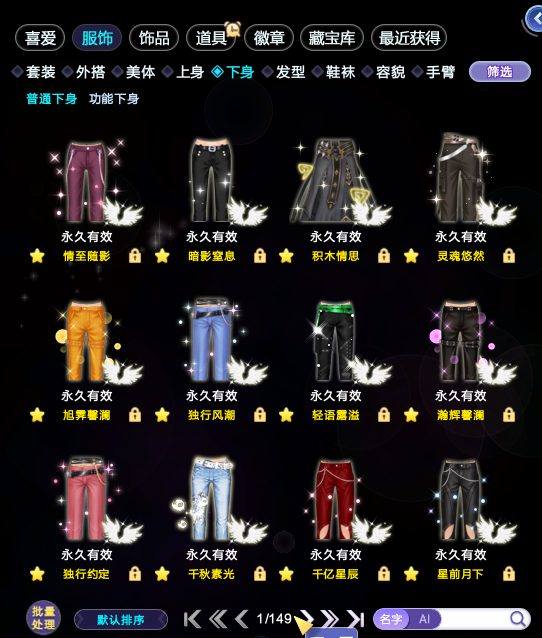
Task: Jump to the last page
Action: pyautogui.click(x=356, y=619)
